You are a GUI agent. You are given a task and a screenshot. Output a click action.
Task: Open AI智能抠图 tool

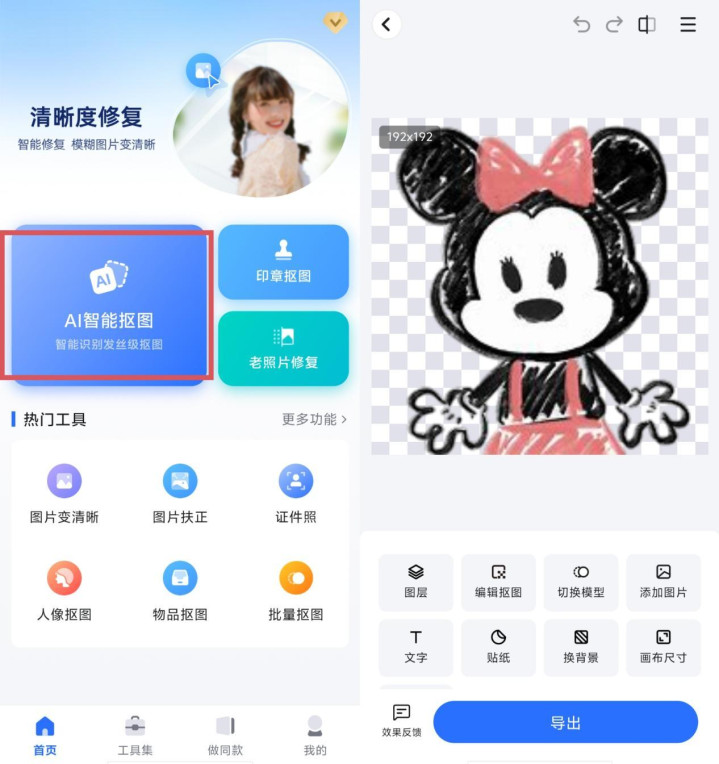click(x=108, y=305)
